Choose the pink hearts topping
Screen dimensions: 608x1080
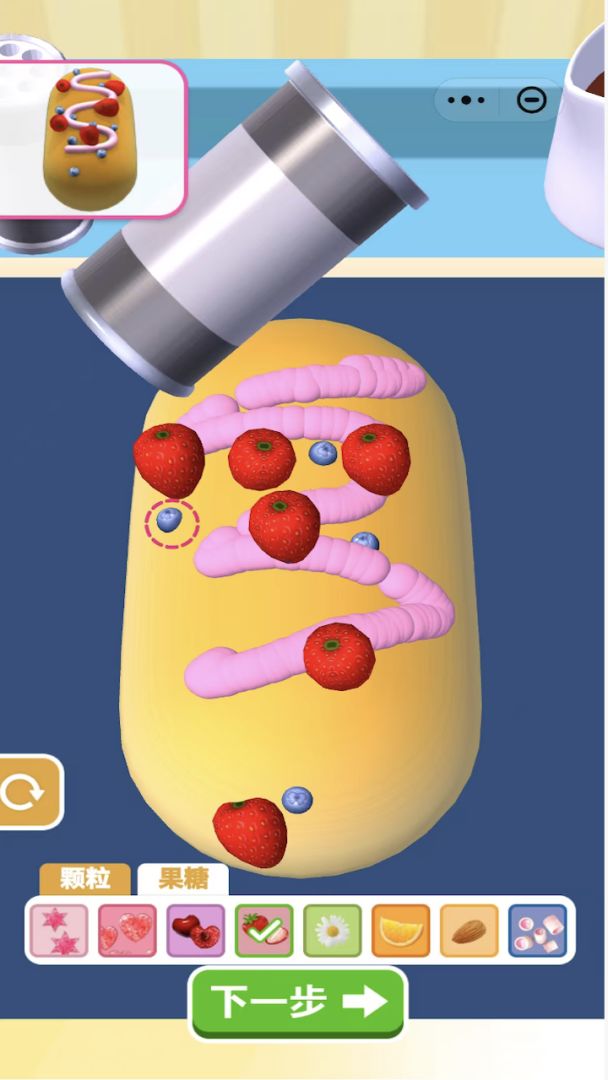(127, 931)
